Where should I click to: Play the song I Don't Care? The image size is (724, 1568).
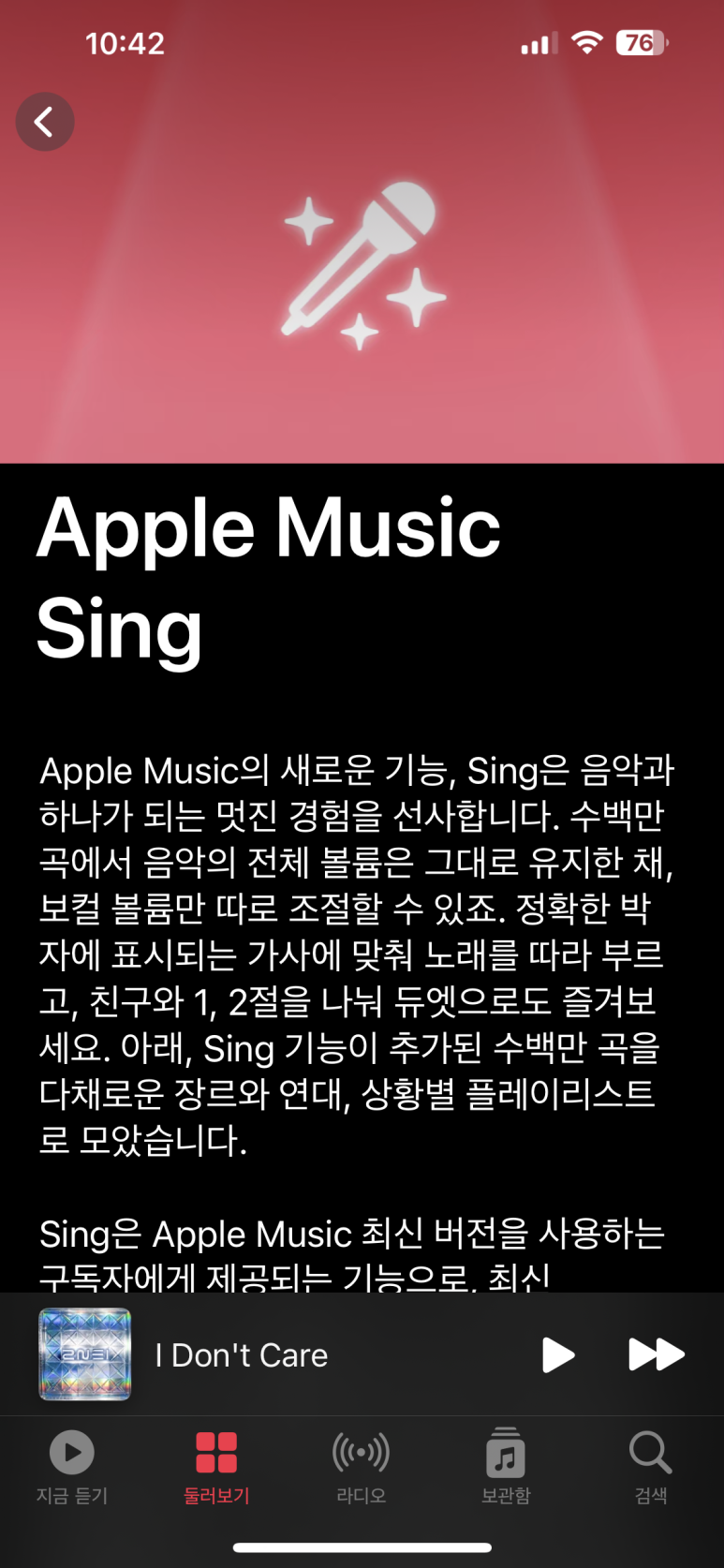[558, 1354]
